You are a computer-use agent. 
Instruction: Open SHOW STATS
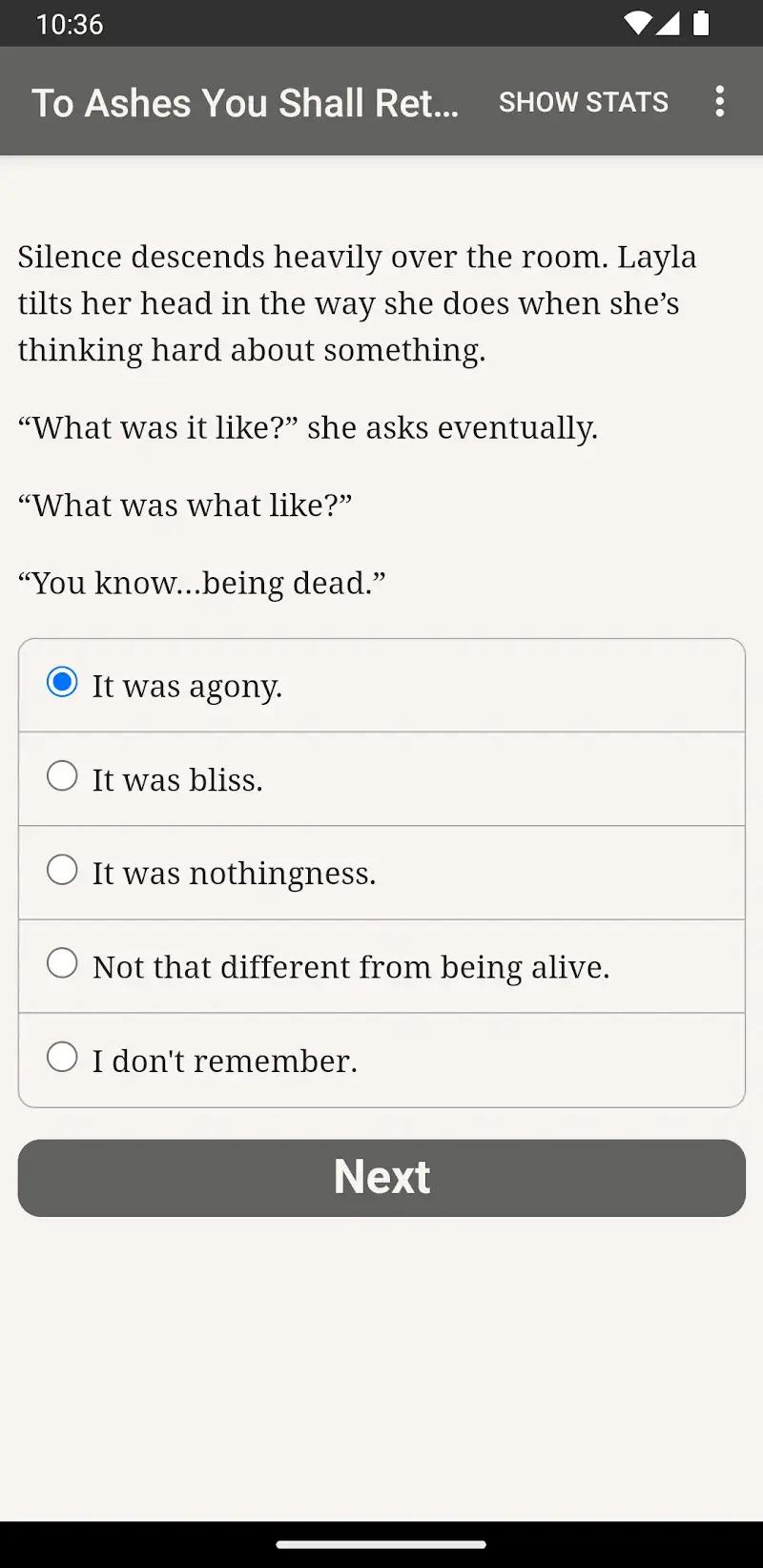click(x=583, y=101)
